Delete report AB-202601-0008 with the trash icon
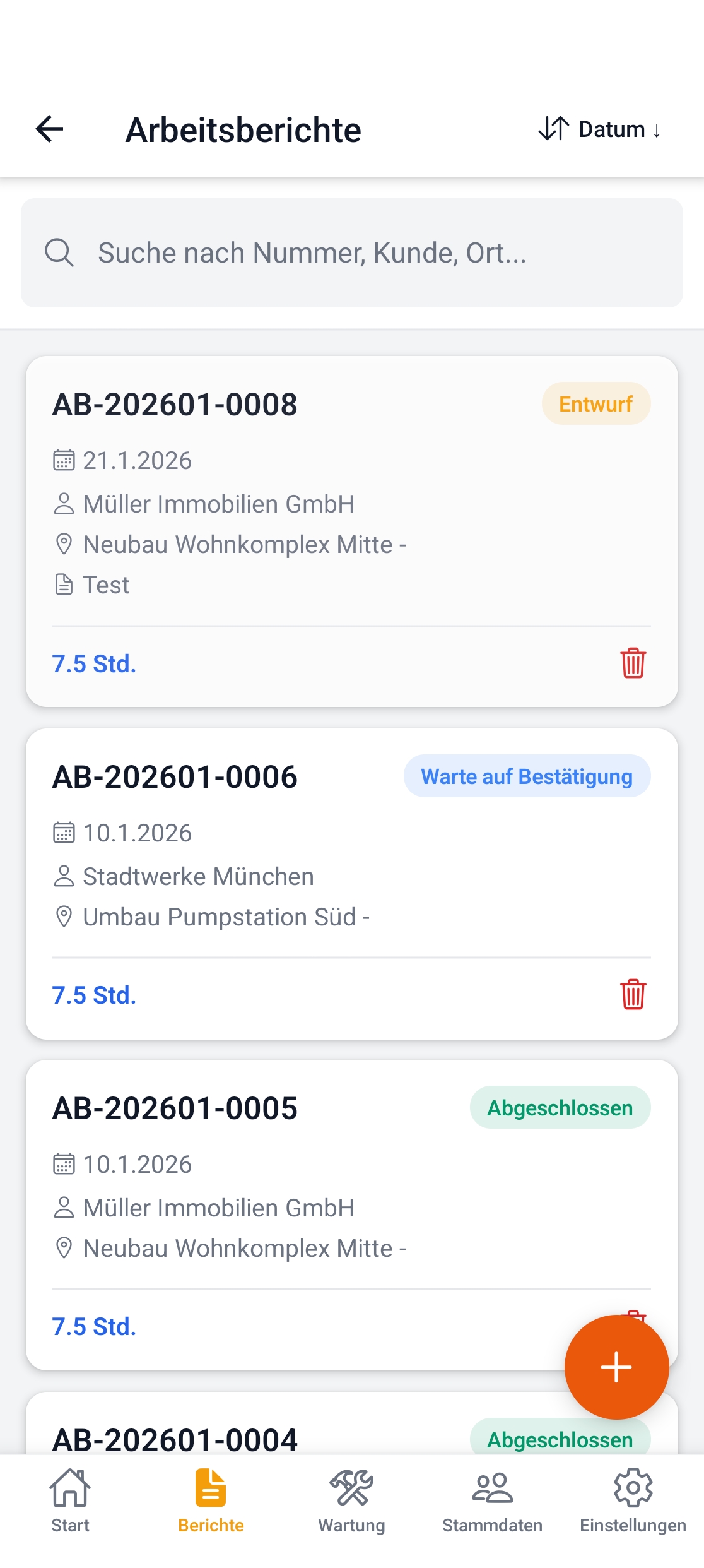 [632, 663]
